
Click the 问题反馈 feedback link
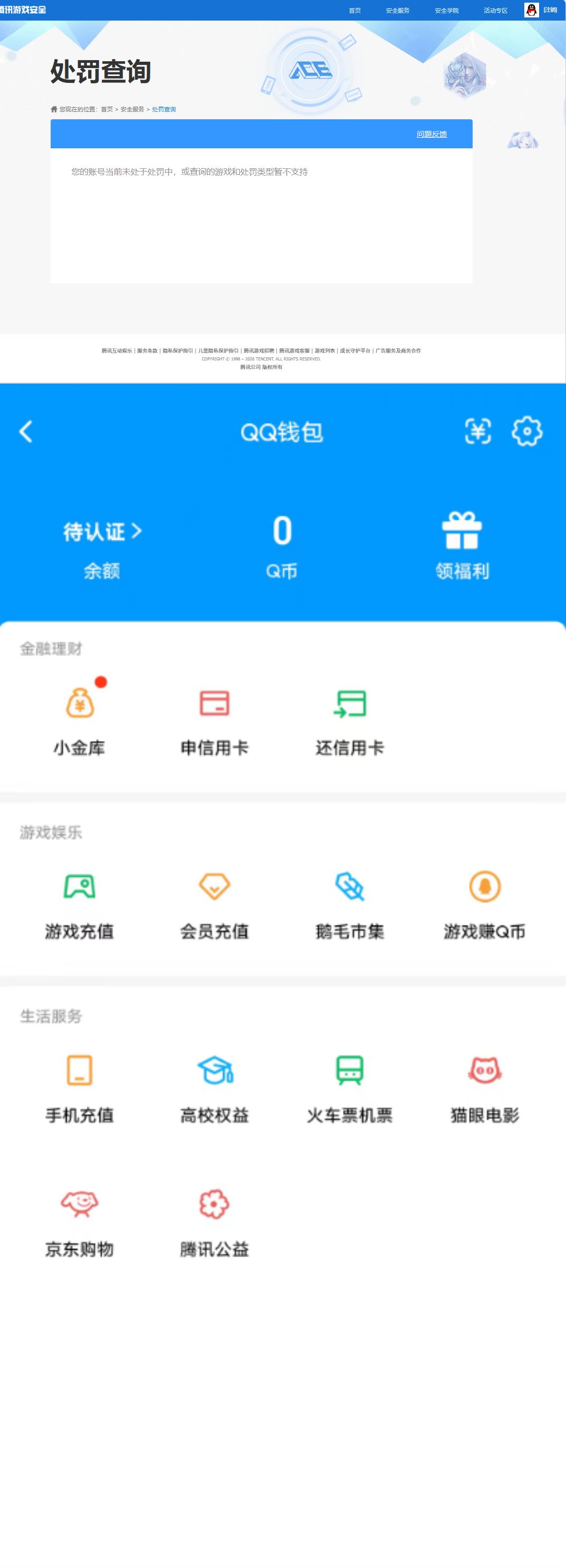[x=431, y=134]
